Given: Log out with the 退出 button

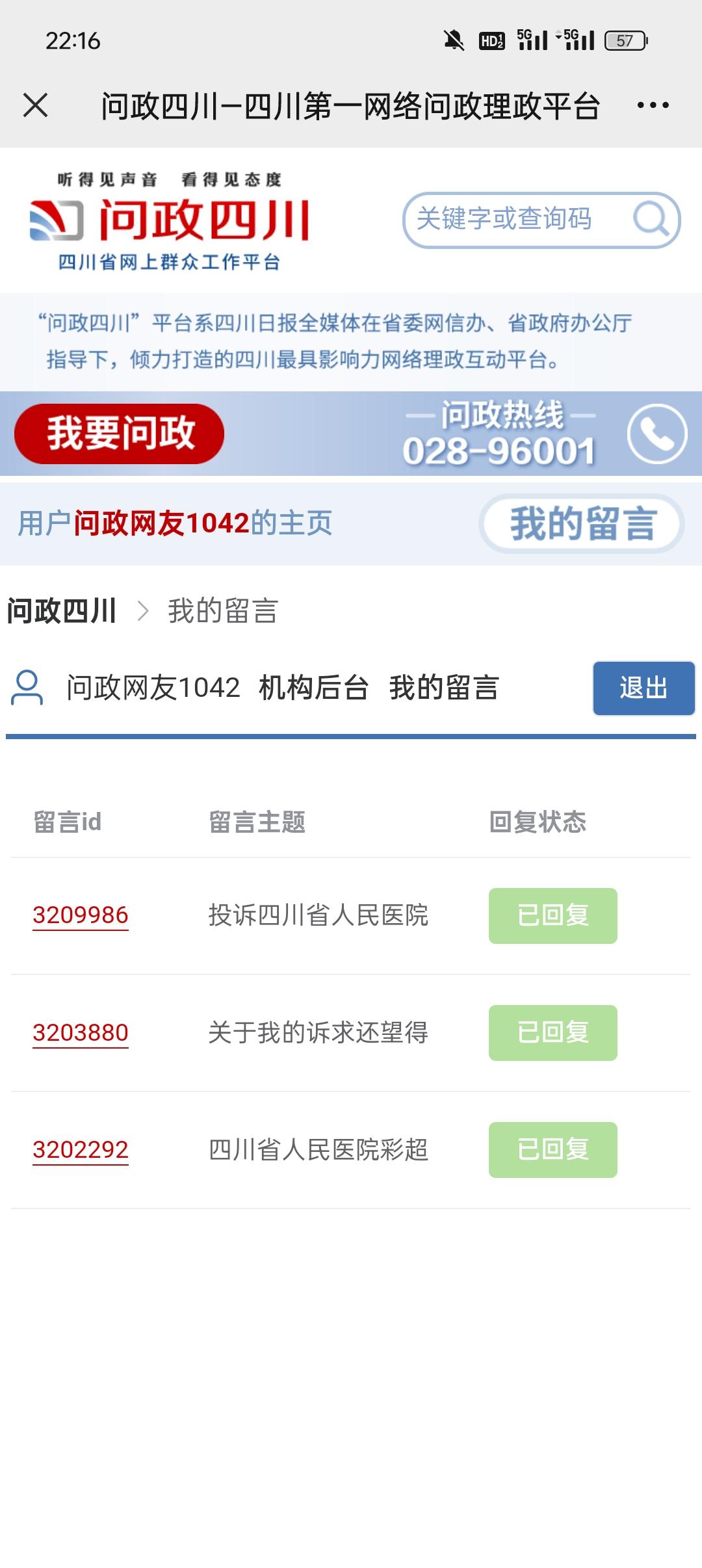Looking at the screenshot, I should tap(643, 688).
